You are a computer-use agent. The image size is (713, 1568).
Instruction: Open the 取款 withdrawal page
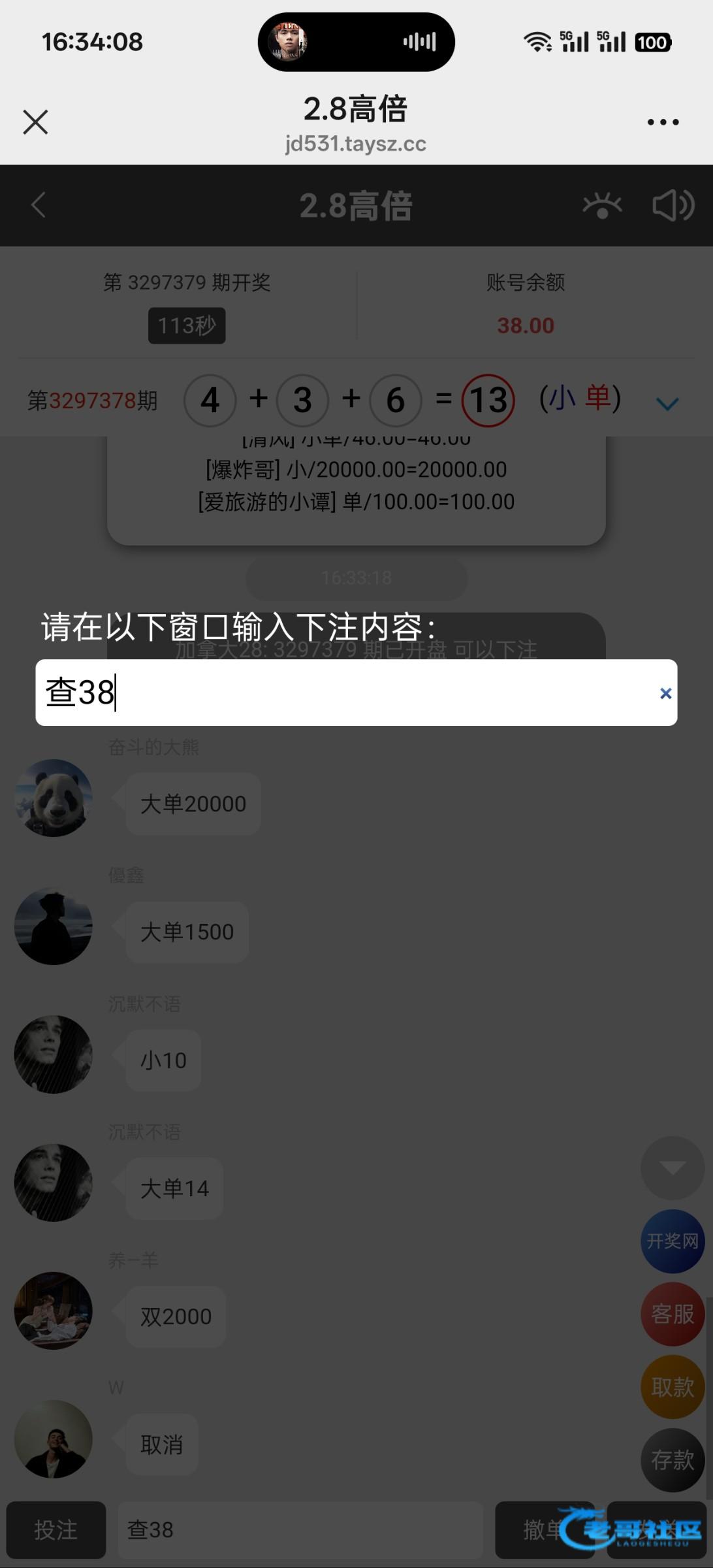coord(673,1387)
